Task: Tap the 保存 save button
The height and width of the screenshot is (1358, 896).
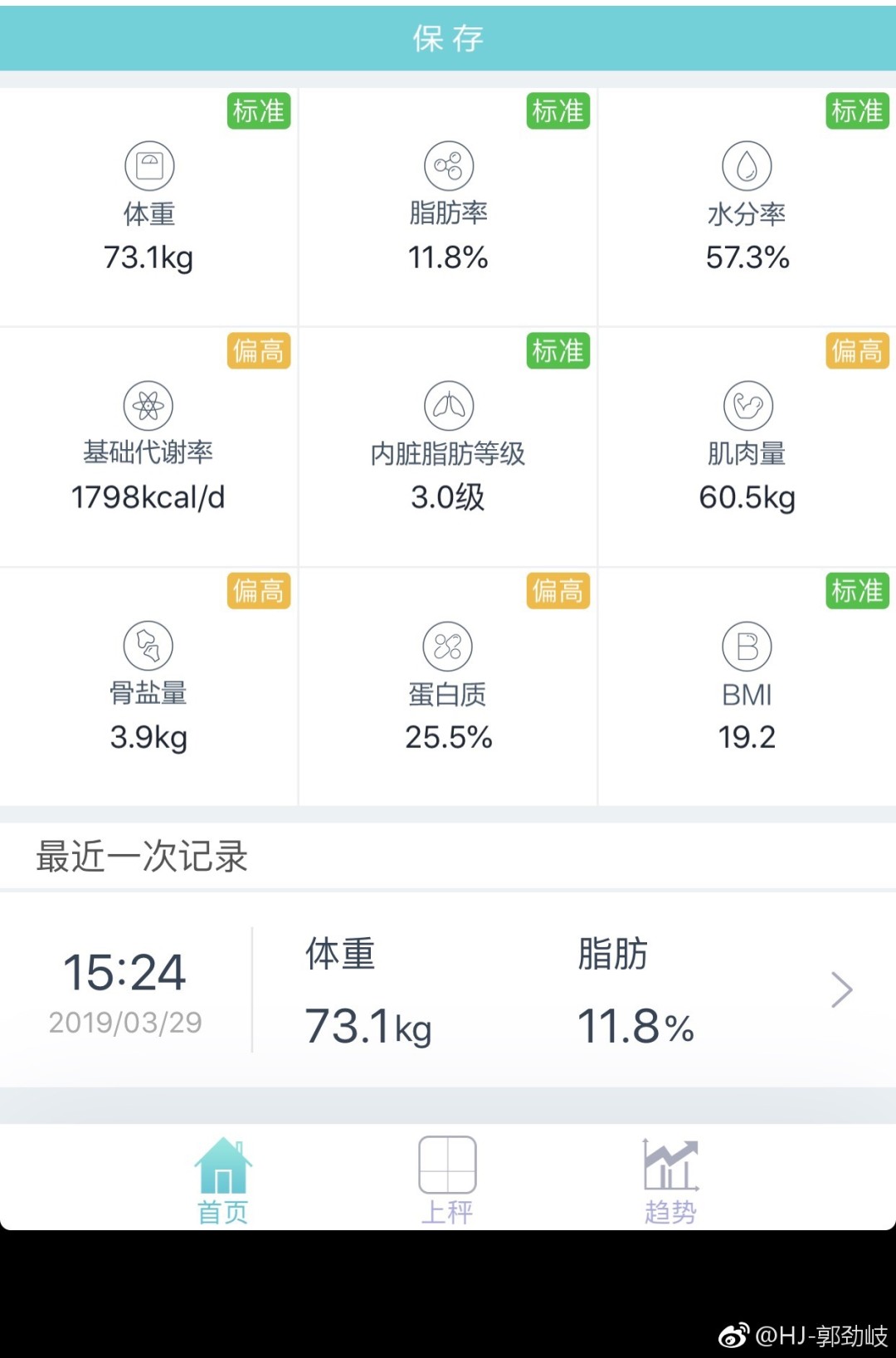Action: [448, 38]
